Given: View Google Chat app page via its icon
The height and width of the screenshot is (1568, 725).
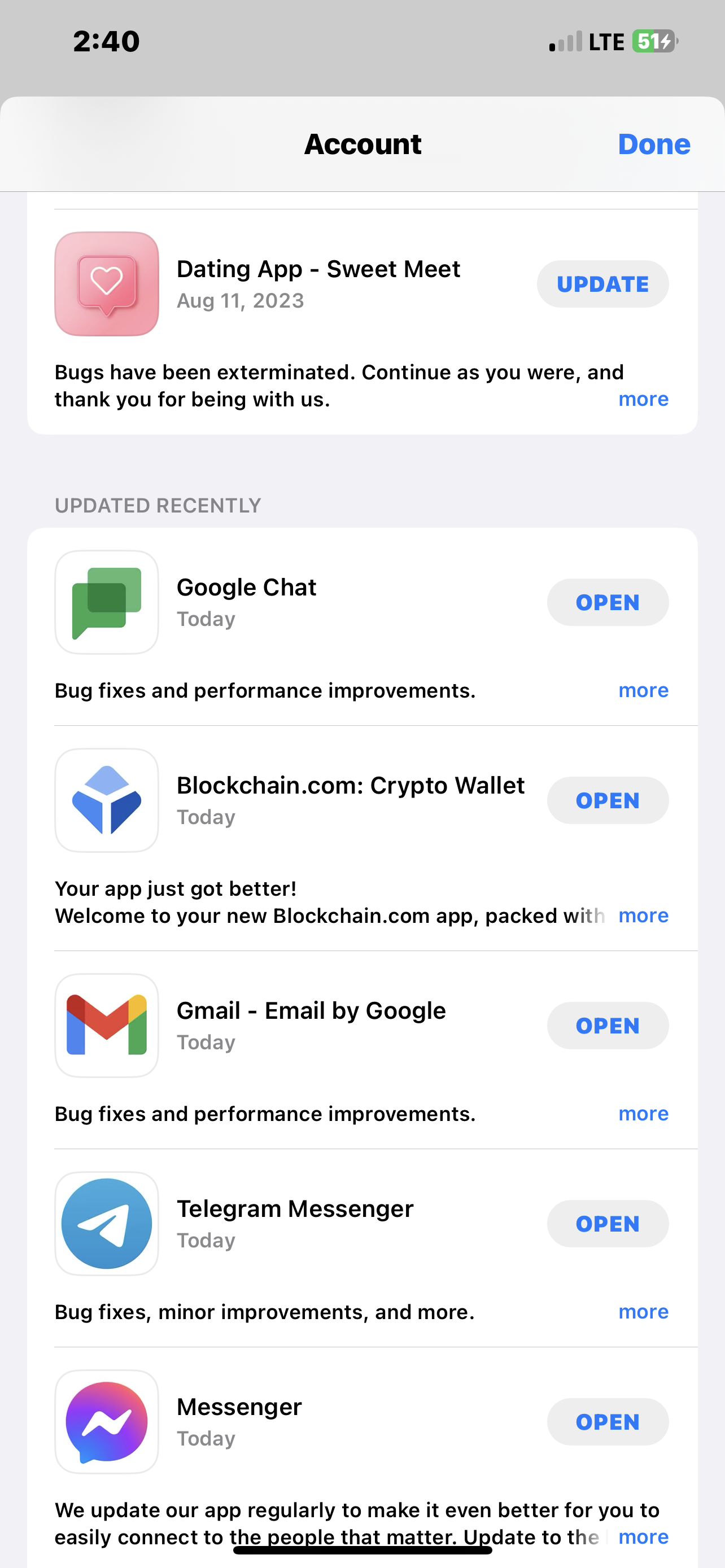Looking at the screenshot, I should (107, 603).
